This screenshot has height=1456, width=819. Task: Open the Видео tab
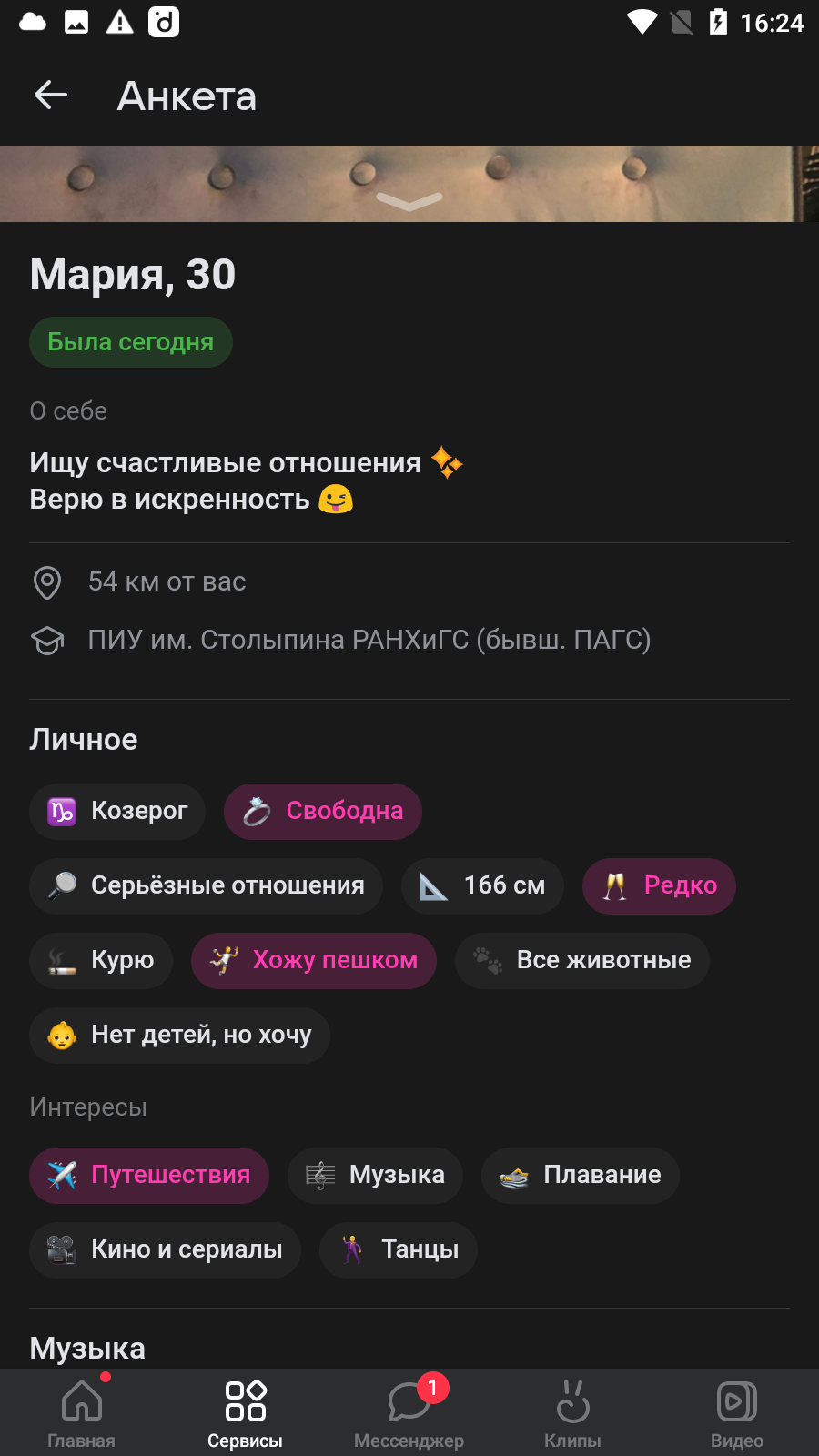[x=737, y=1412]
